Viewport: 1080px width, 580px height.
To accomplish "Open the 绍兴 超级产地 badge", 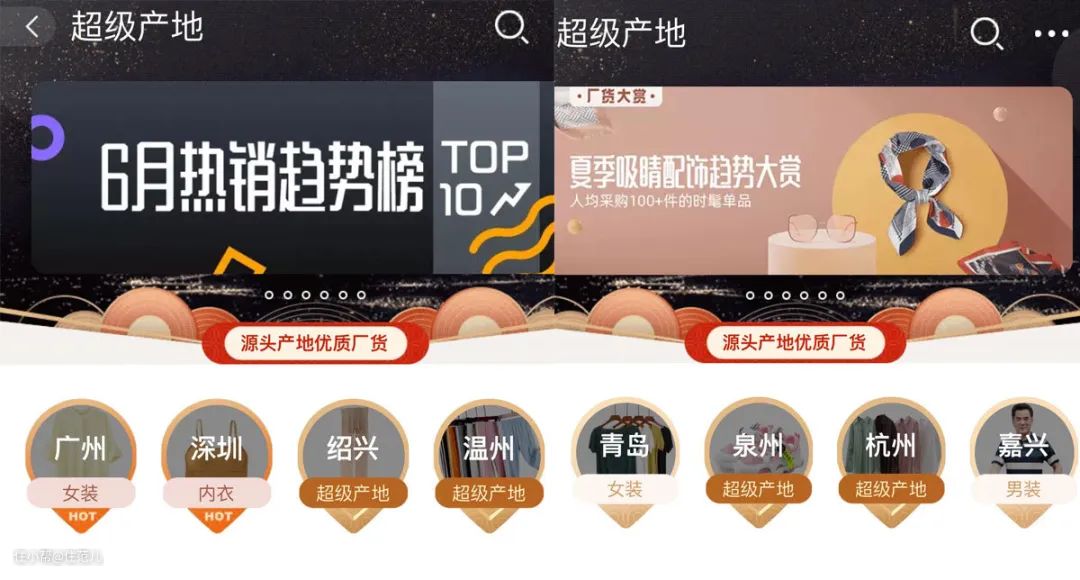I will pyautogui.click(x=353, y=460).
